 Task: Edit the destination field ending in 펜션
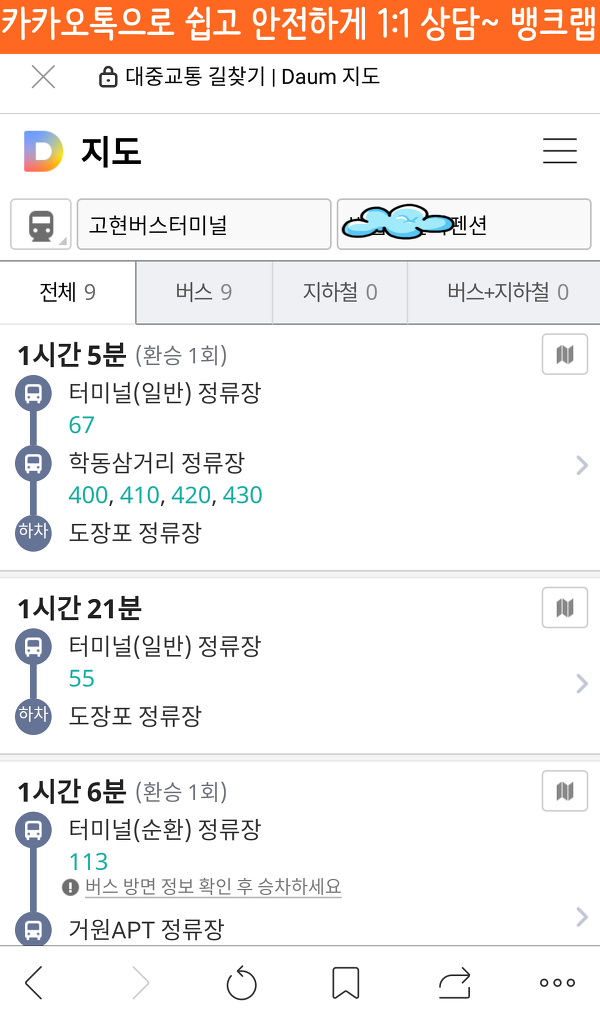pyautogui.click(x=463, y=224)
